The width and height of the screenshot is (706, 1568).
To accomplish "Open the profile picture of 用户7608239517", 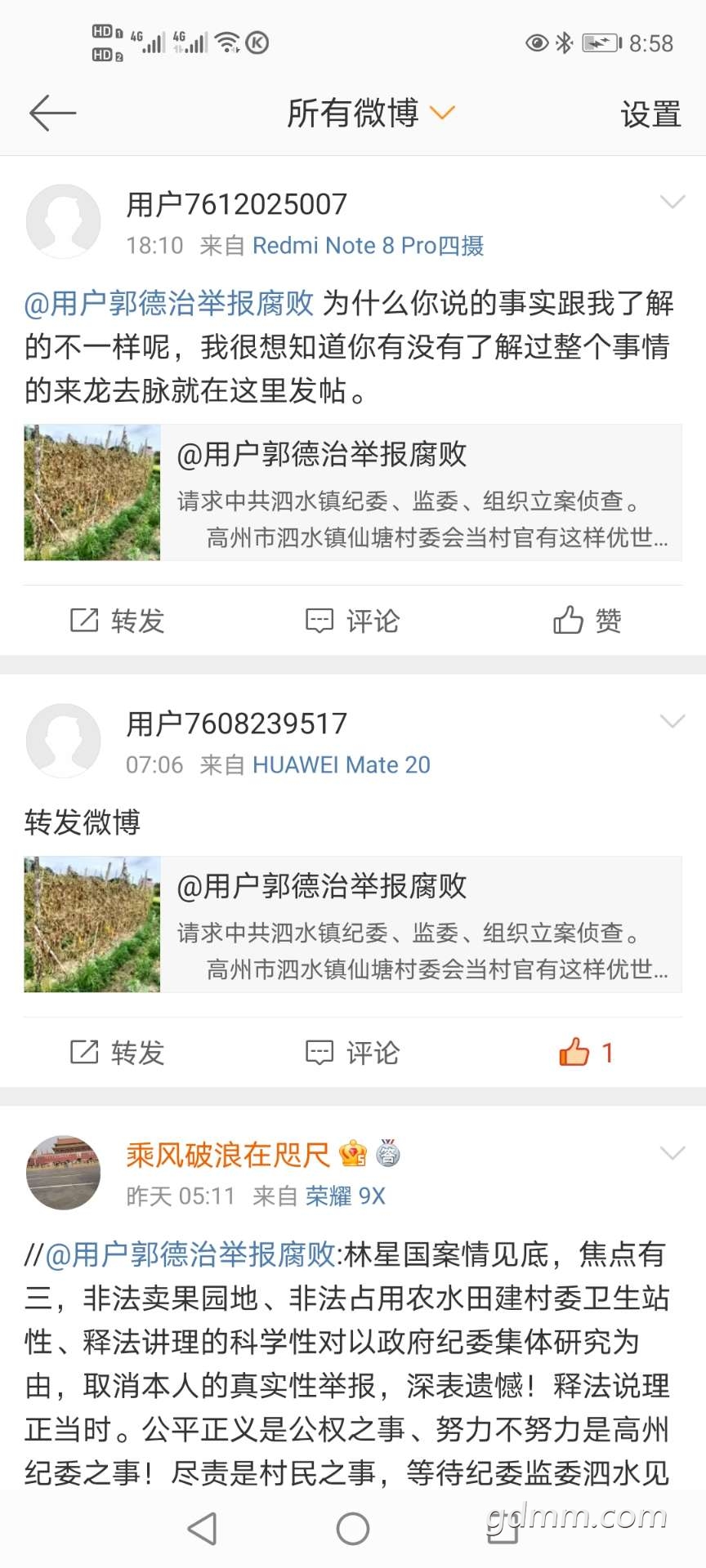I will click(x=64, y=741).
